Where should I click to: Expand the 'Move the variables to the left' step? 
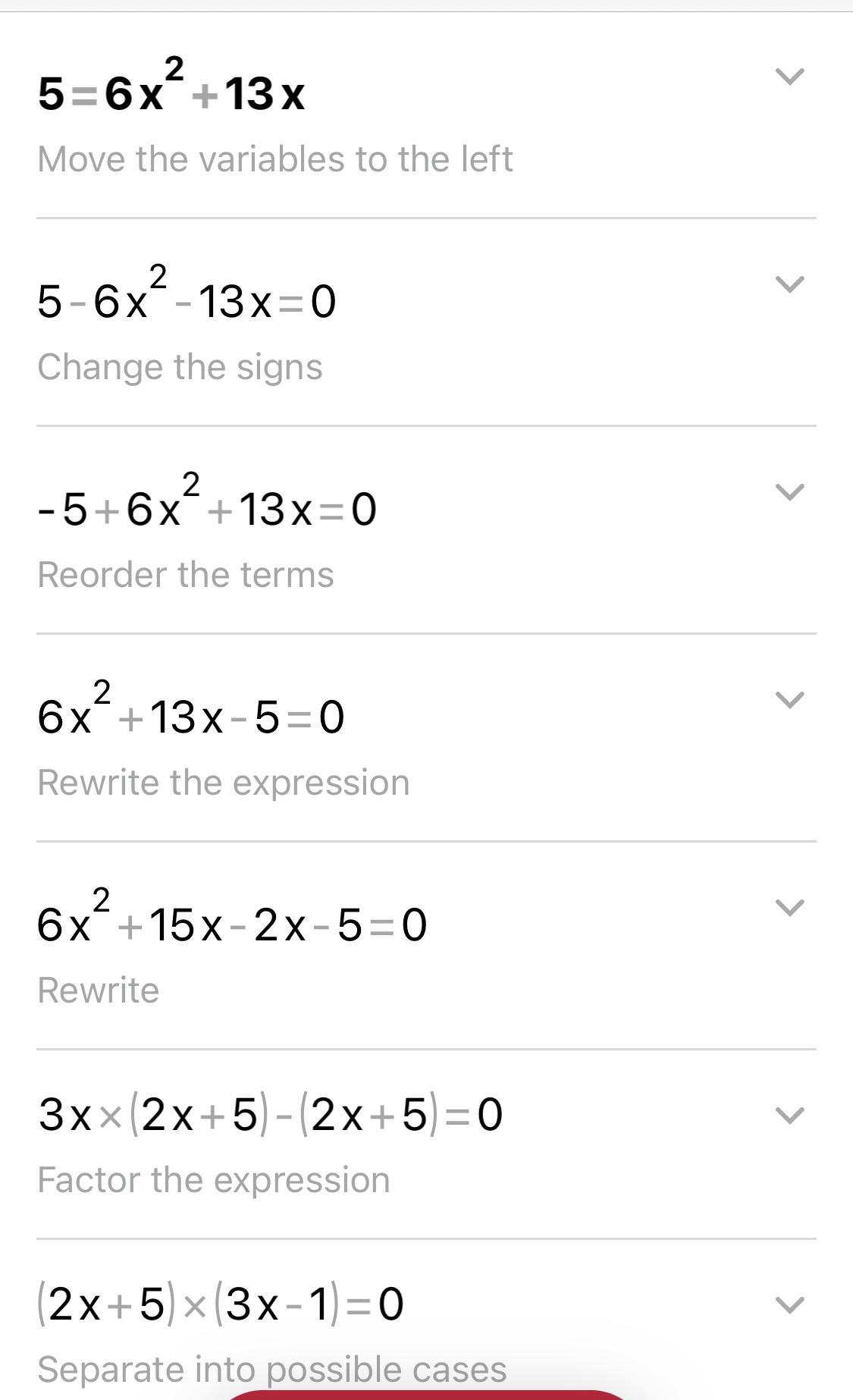[x=789, y=77]
